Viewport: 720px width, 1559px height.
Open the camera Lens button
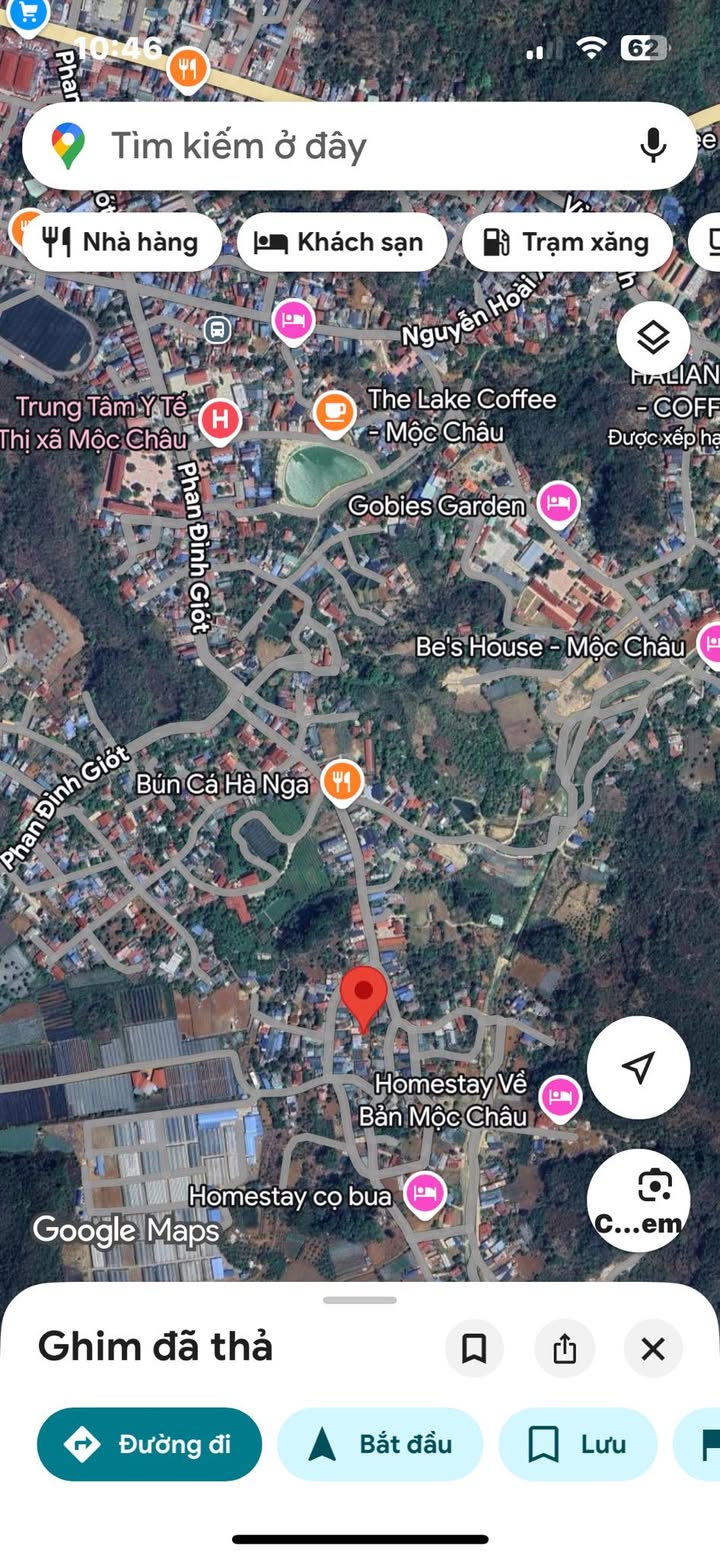click(638, 1199)
